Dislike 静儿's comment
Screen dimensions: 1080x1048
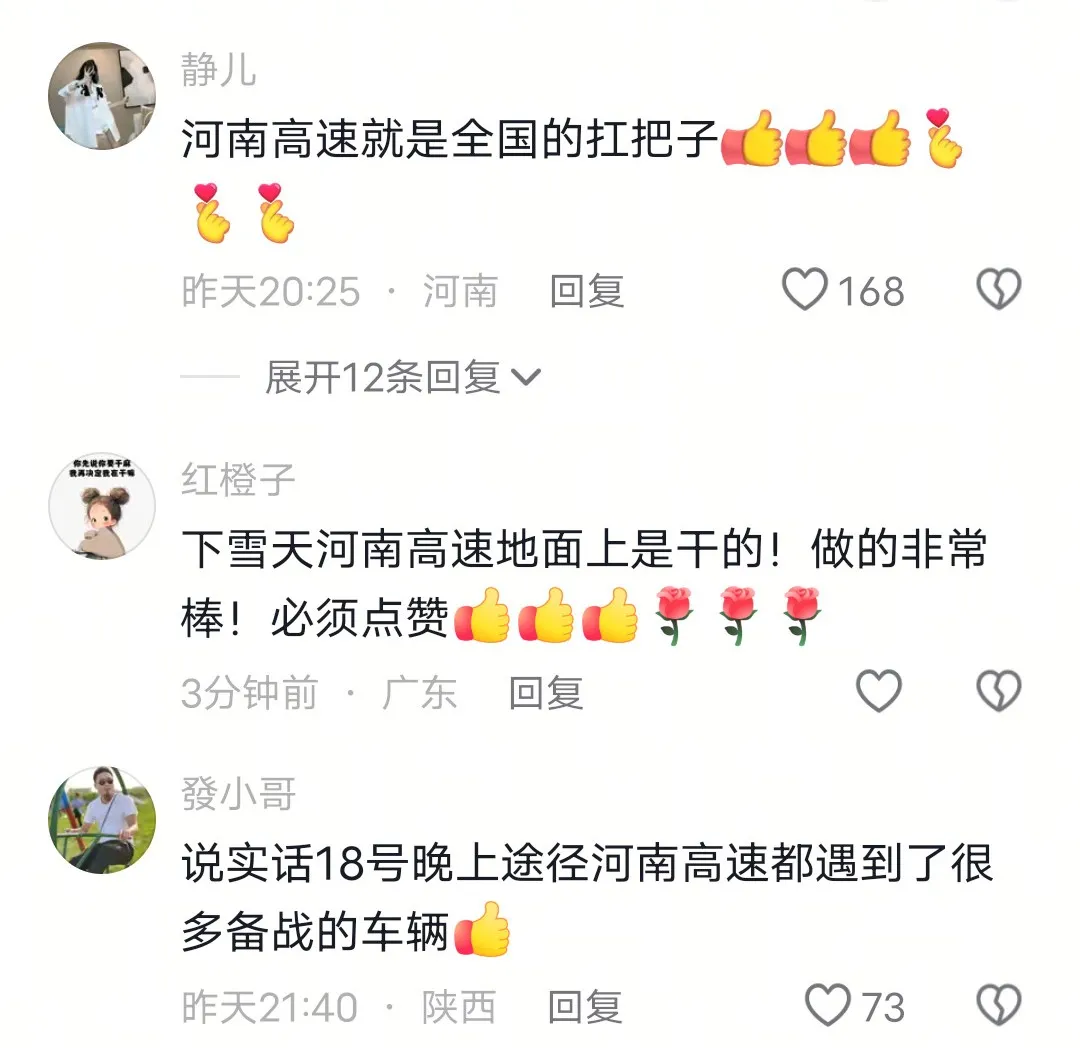[997, 291]
